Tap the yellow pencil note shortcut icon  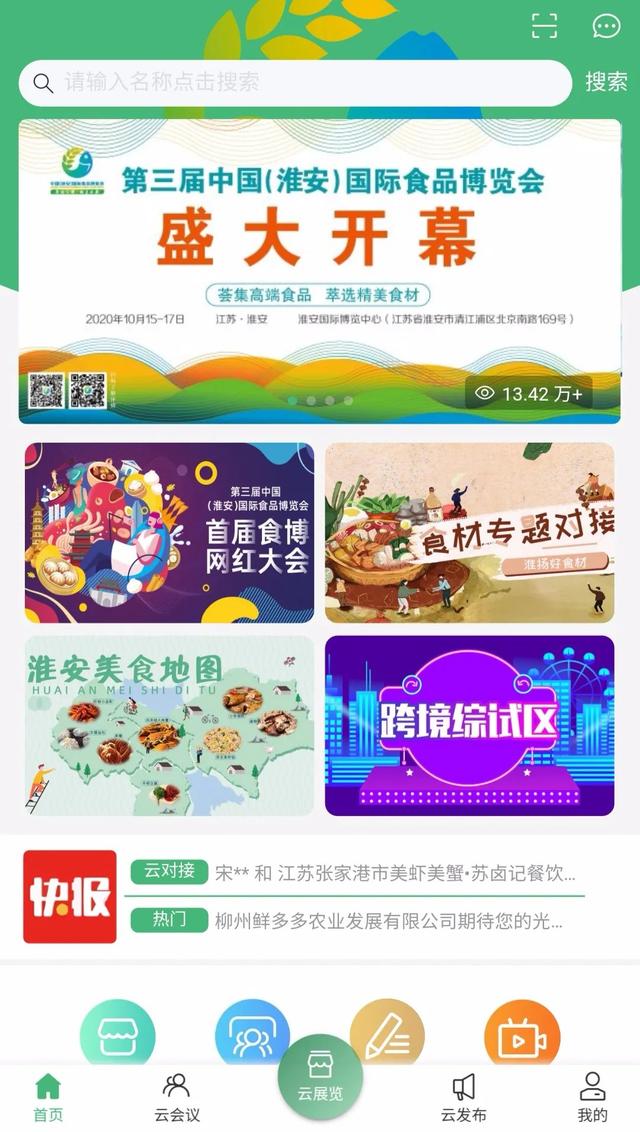(x=387, y=1036)
